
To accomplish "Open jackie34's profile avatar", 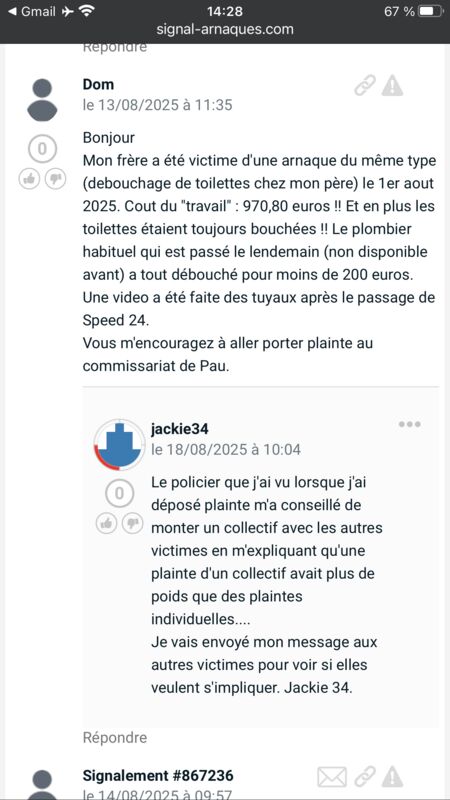I will (120, 444).
